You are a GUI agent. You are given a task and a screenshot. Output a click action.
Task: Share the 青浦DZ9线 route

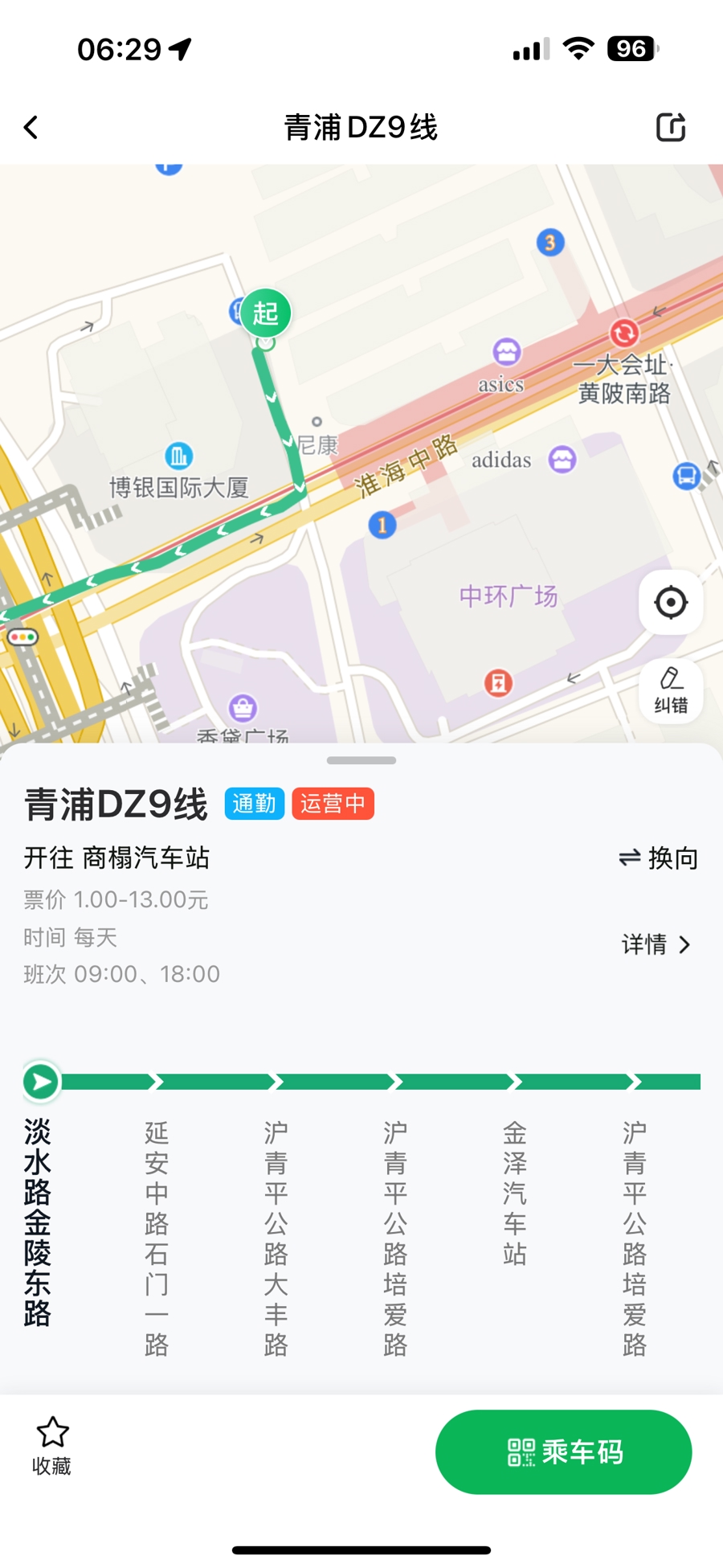coord(671,127)
